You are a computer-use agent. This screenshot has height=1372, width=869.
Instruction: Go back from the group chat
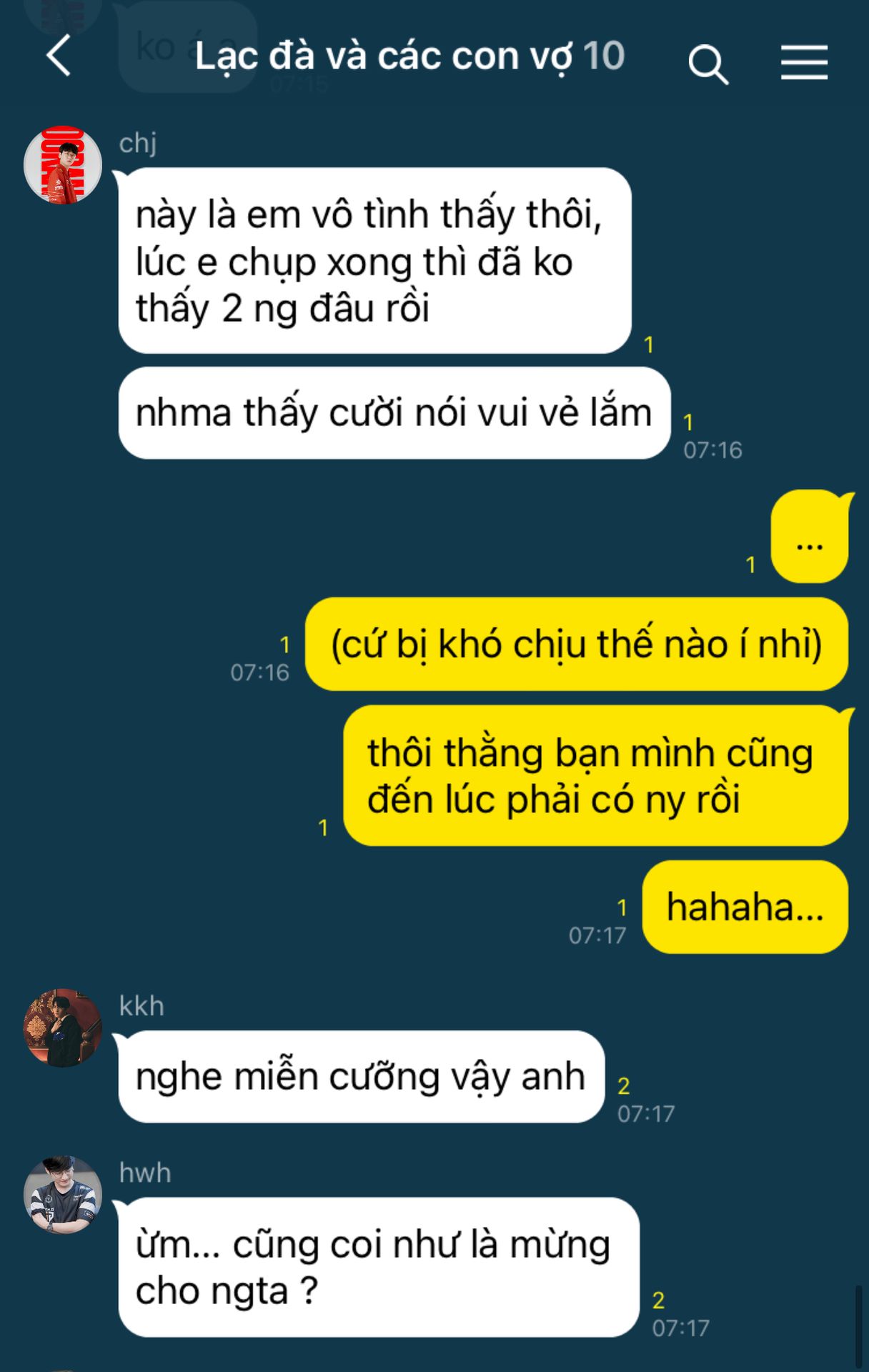pyautogui.click(x=59, y=56)
